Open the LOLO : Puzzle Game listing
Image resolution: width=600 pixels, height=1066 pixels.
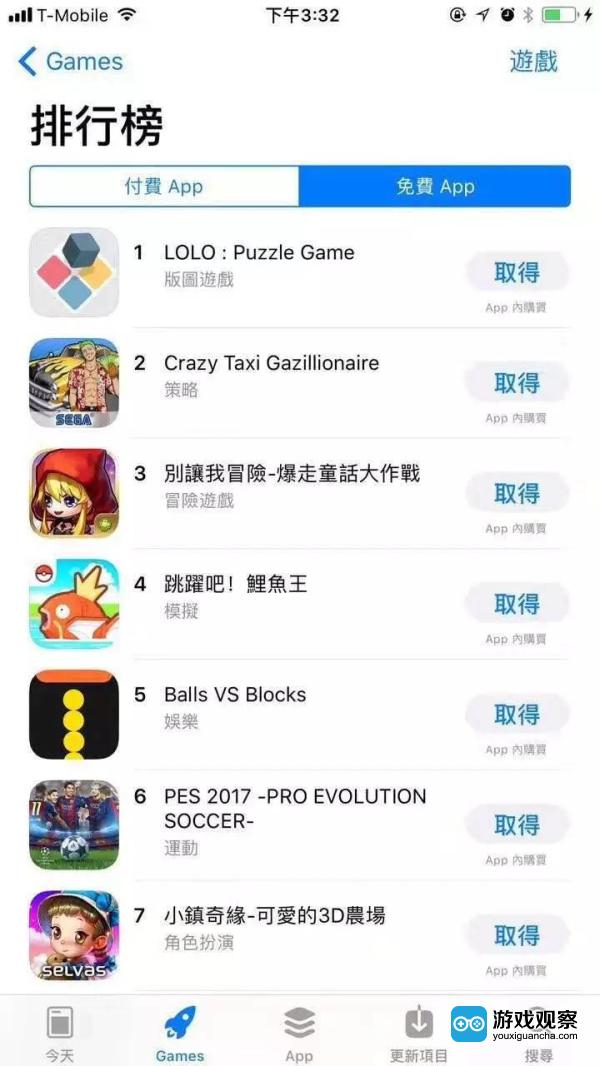259,253
